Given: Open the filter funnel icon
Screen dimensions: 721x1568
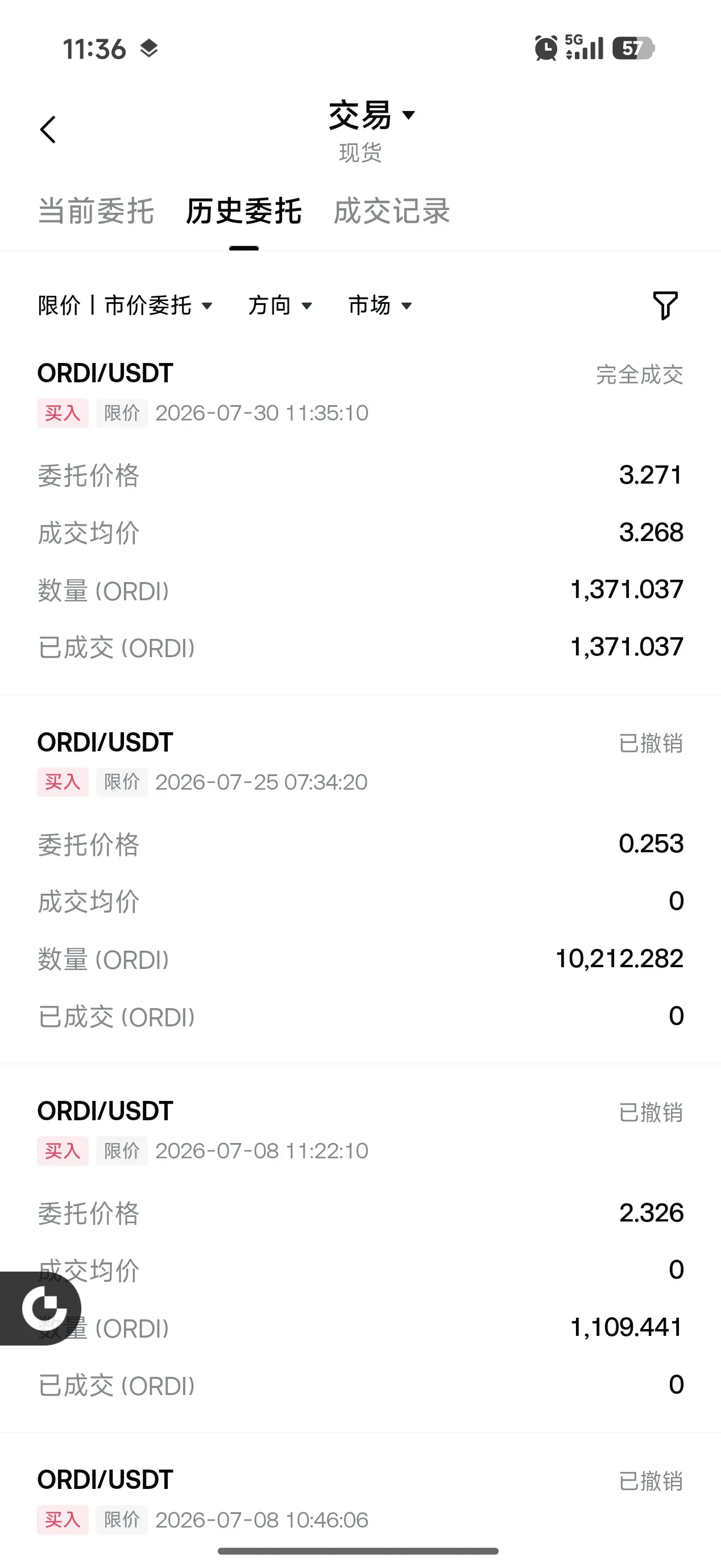Looking at the screenshot, I should click(x=665, y=305).
